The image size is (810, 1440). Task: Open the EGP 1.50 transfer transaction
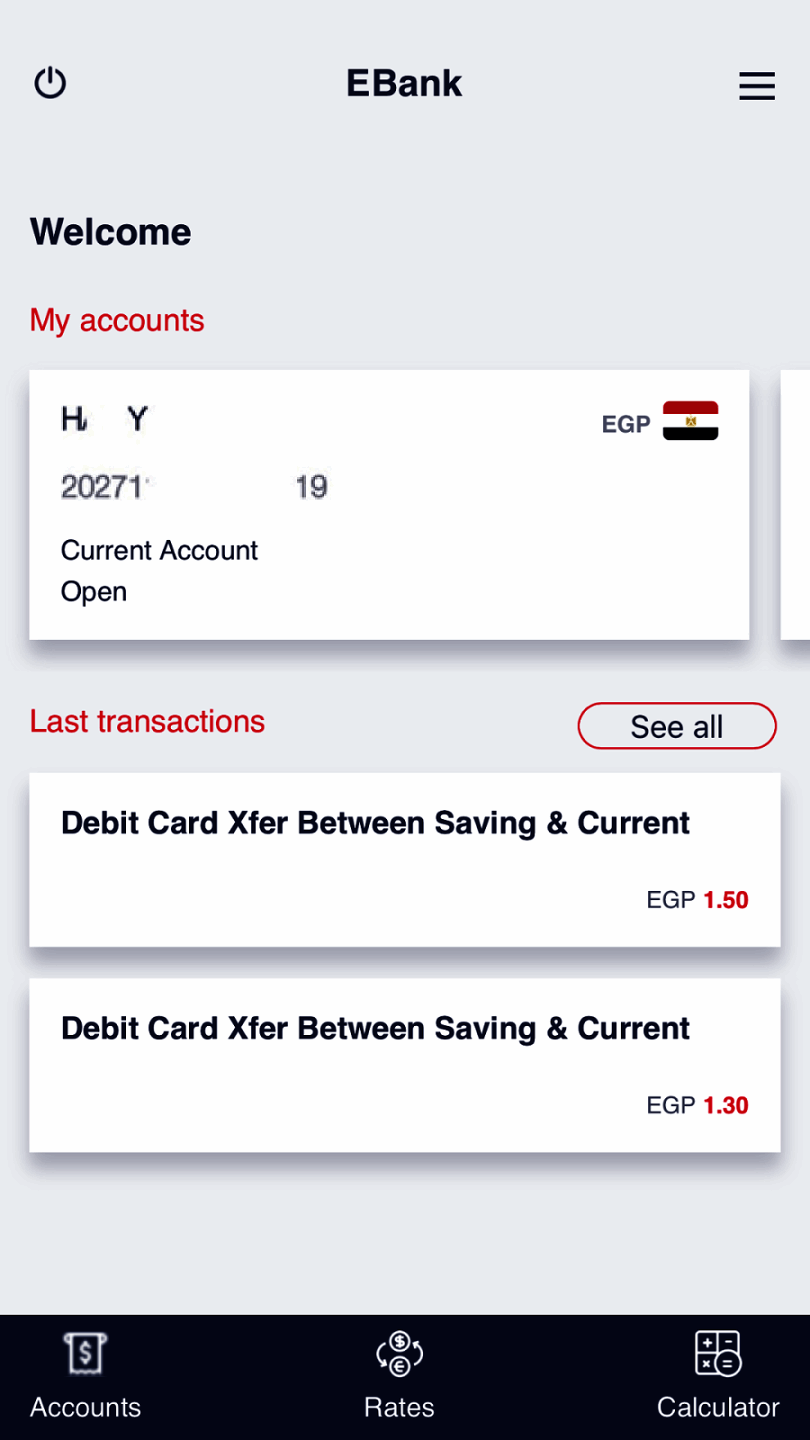coord(404,860)
